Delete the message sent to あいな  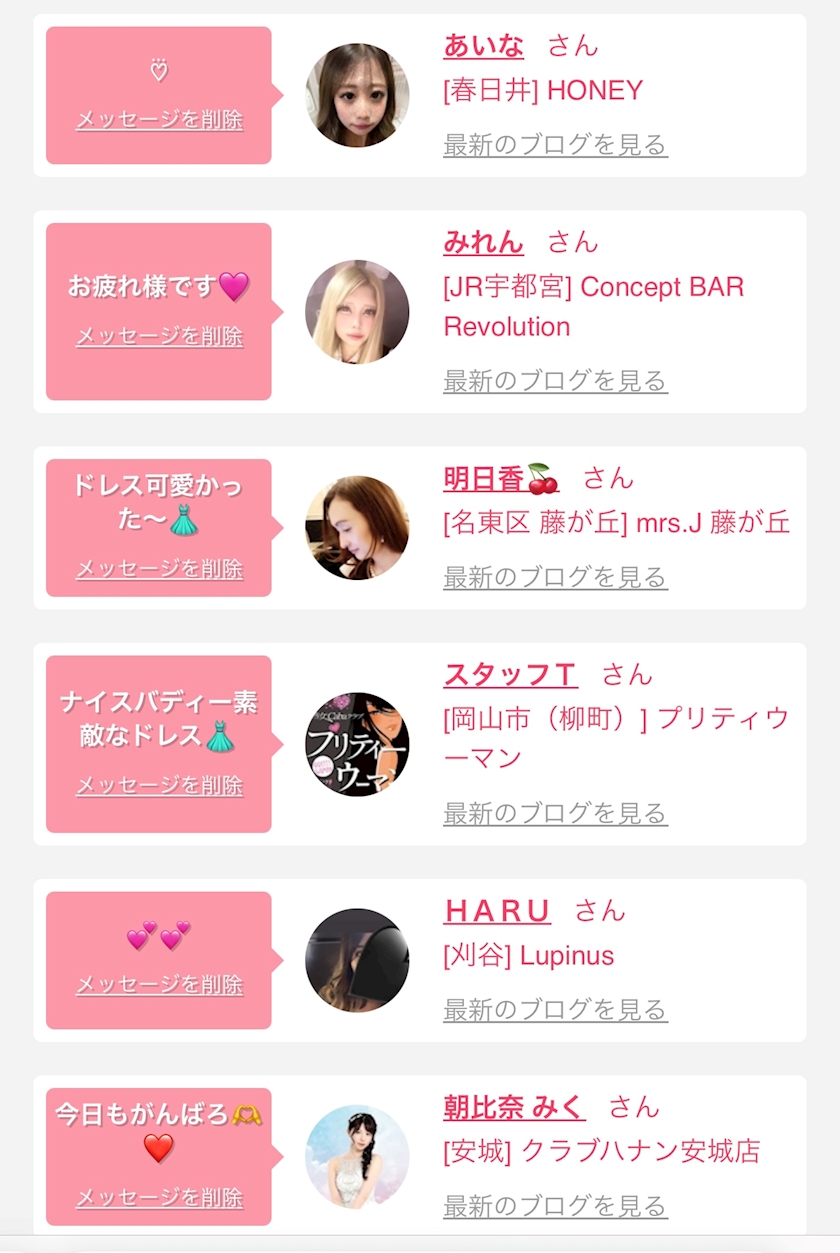(x=159, y=120)
